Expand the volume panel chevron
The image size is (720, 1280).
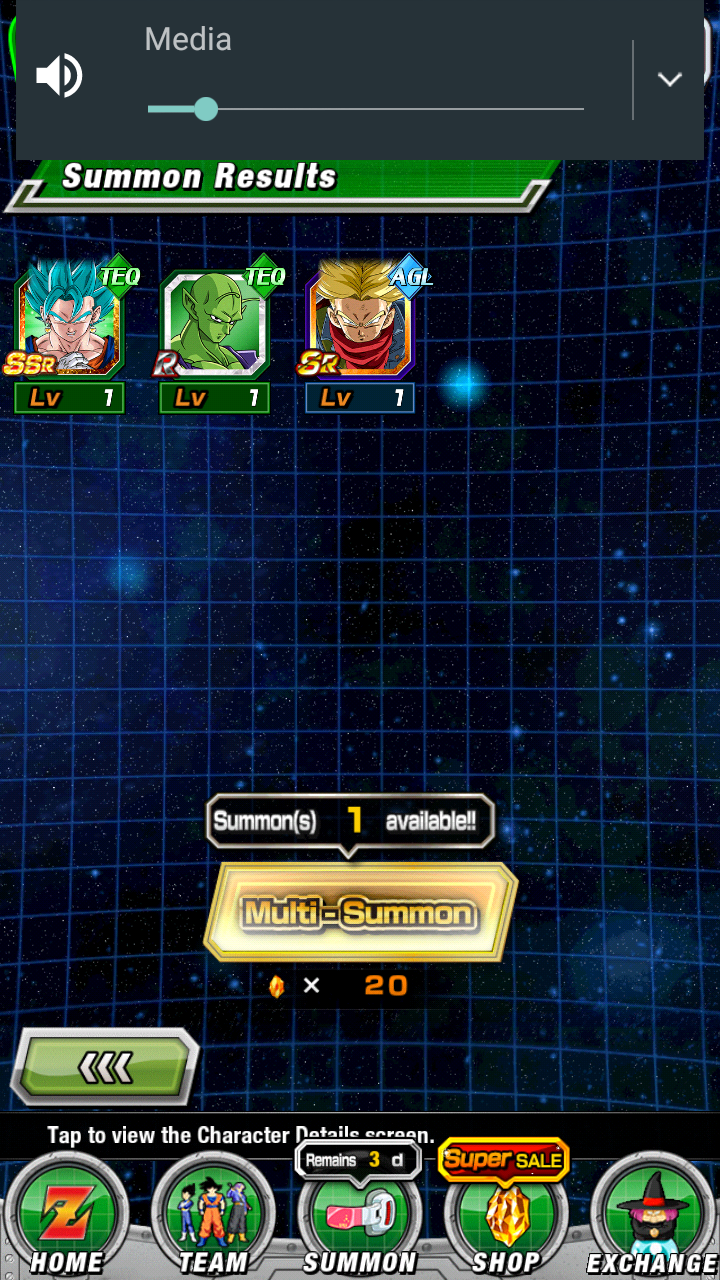point(669,79)
